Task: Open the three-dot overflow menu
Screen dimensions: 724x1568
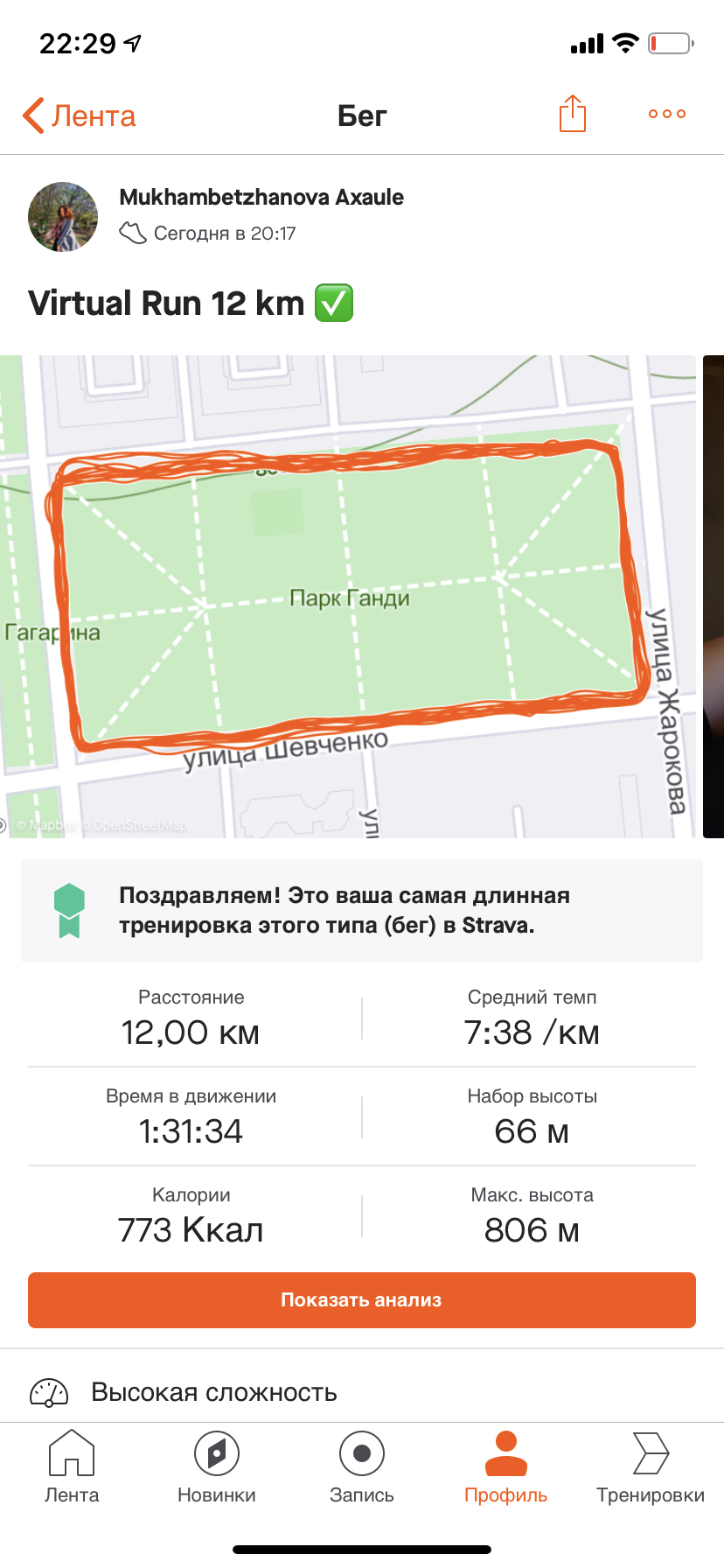Action: coord(666,114)
